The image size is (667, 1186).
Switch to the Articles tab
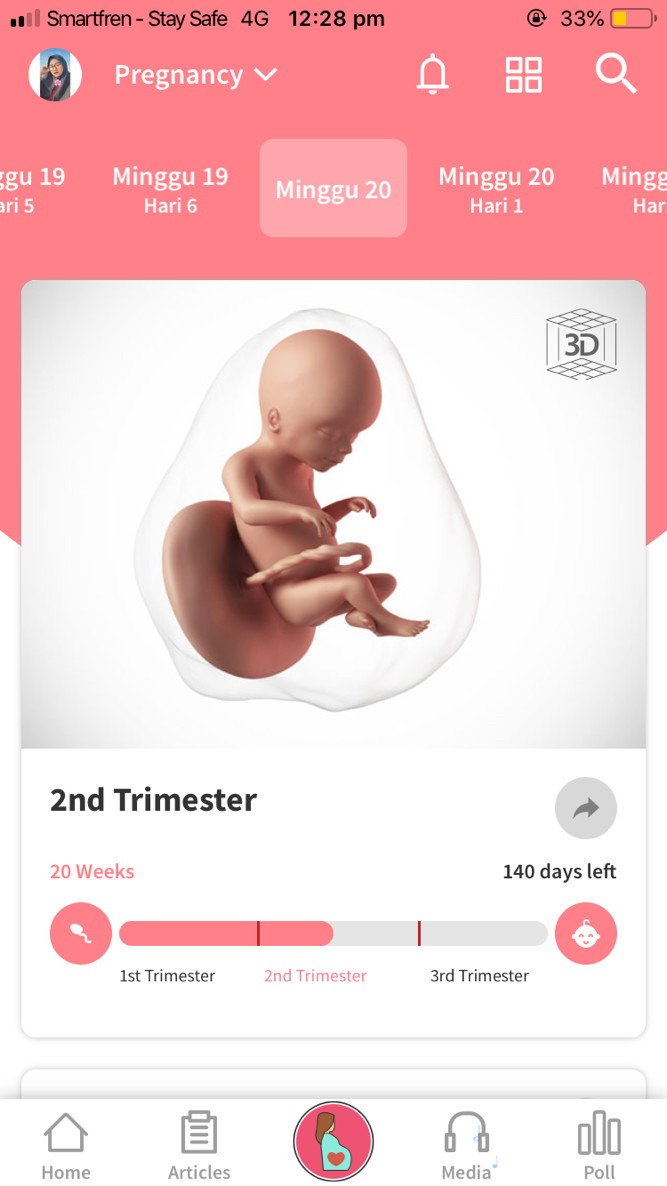[x=199, y=1146]
